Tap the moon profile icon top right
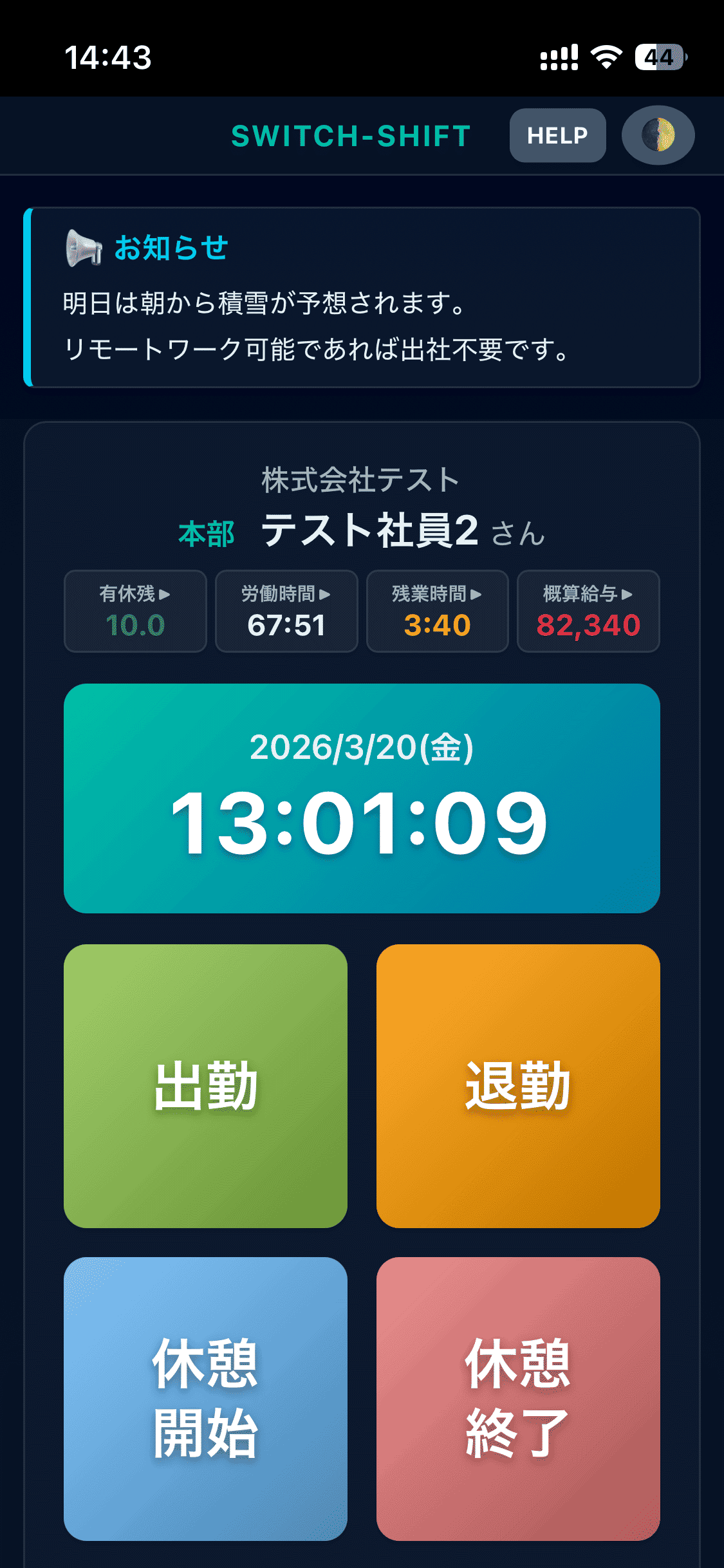 click(x=657, y=135)
